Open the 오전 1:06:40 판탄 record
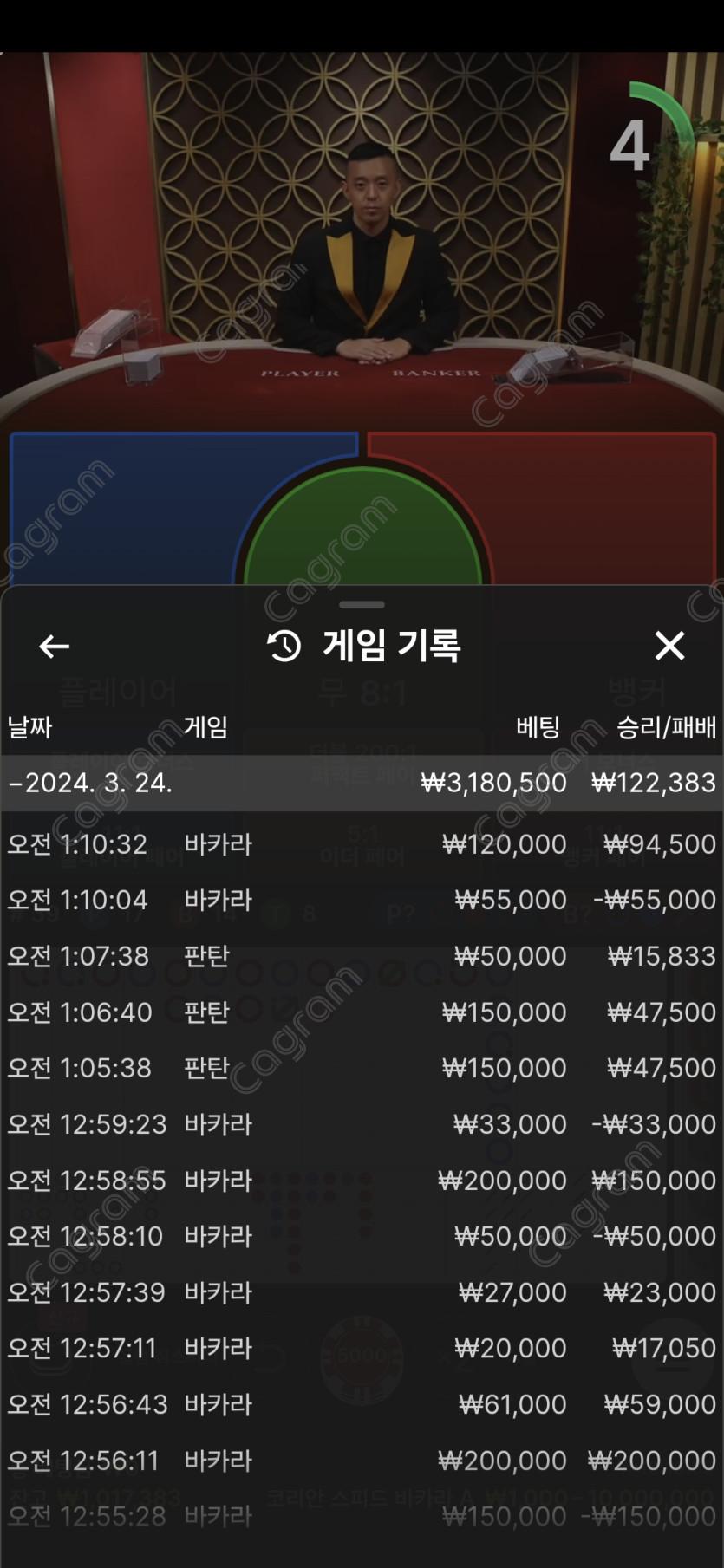Viewport: 724px width, 1568px height. pos(362,1012)
